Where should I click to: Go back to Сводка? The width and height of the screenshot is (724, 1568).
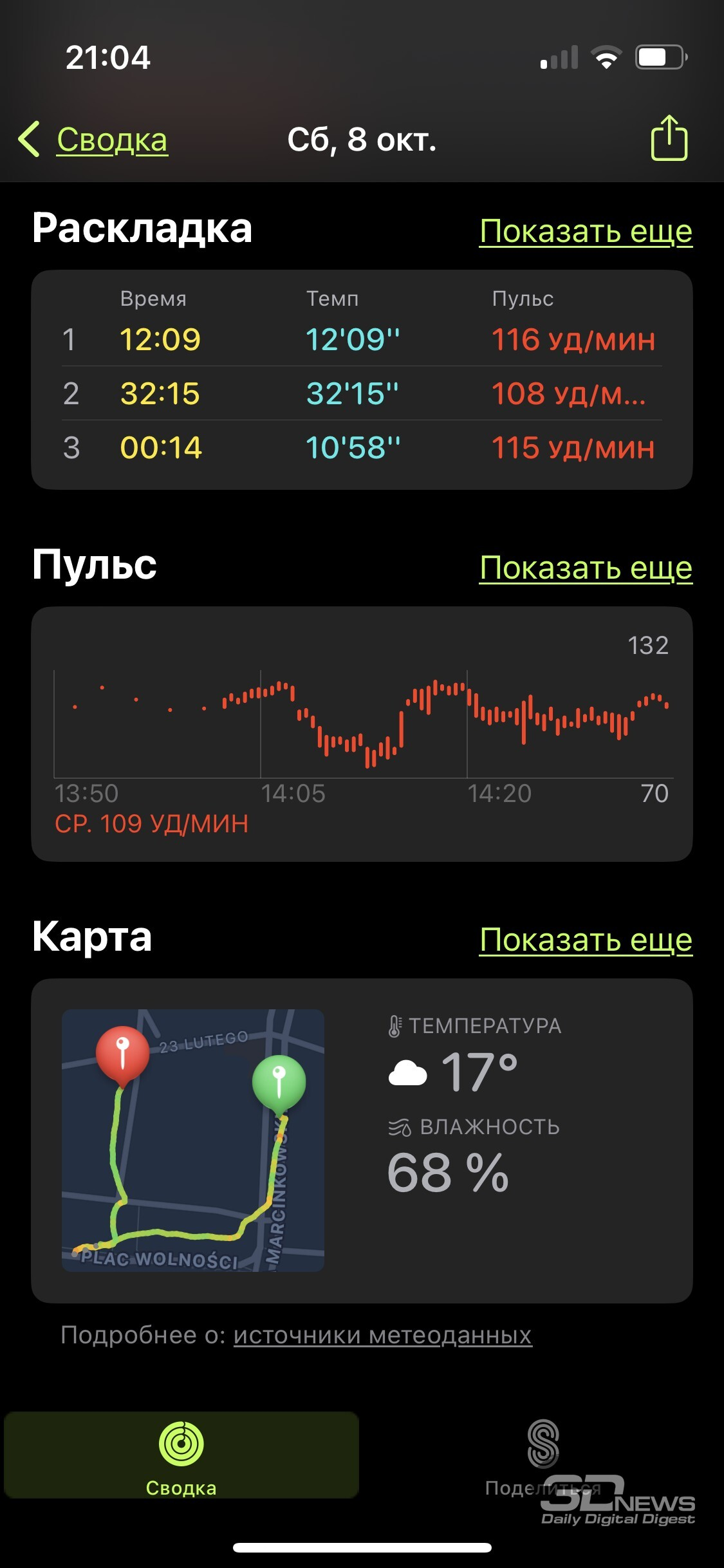93,139
